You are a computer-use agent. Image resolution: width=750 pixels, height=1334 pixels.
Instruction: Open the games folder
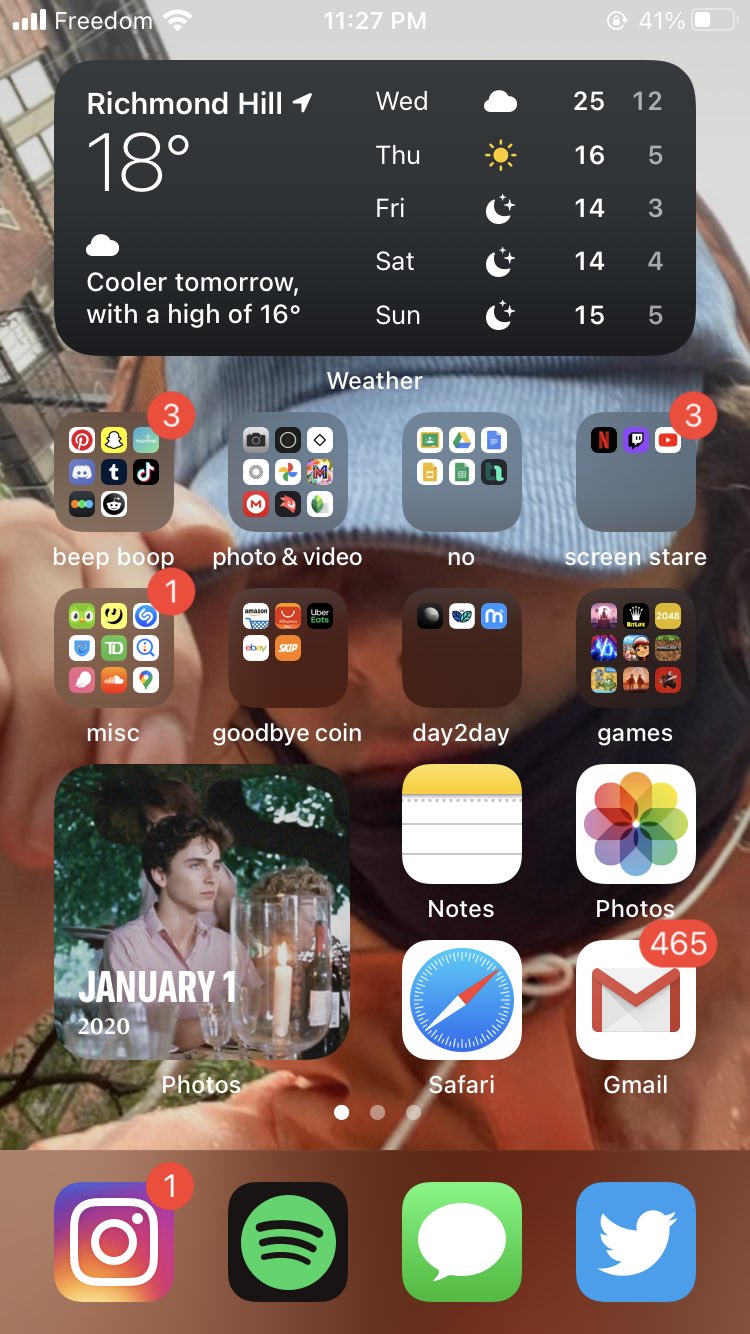(x=636, y=648)
